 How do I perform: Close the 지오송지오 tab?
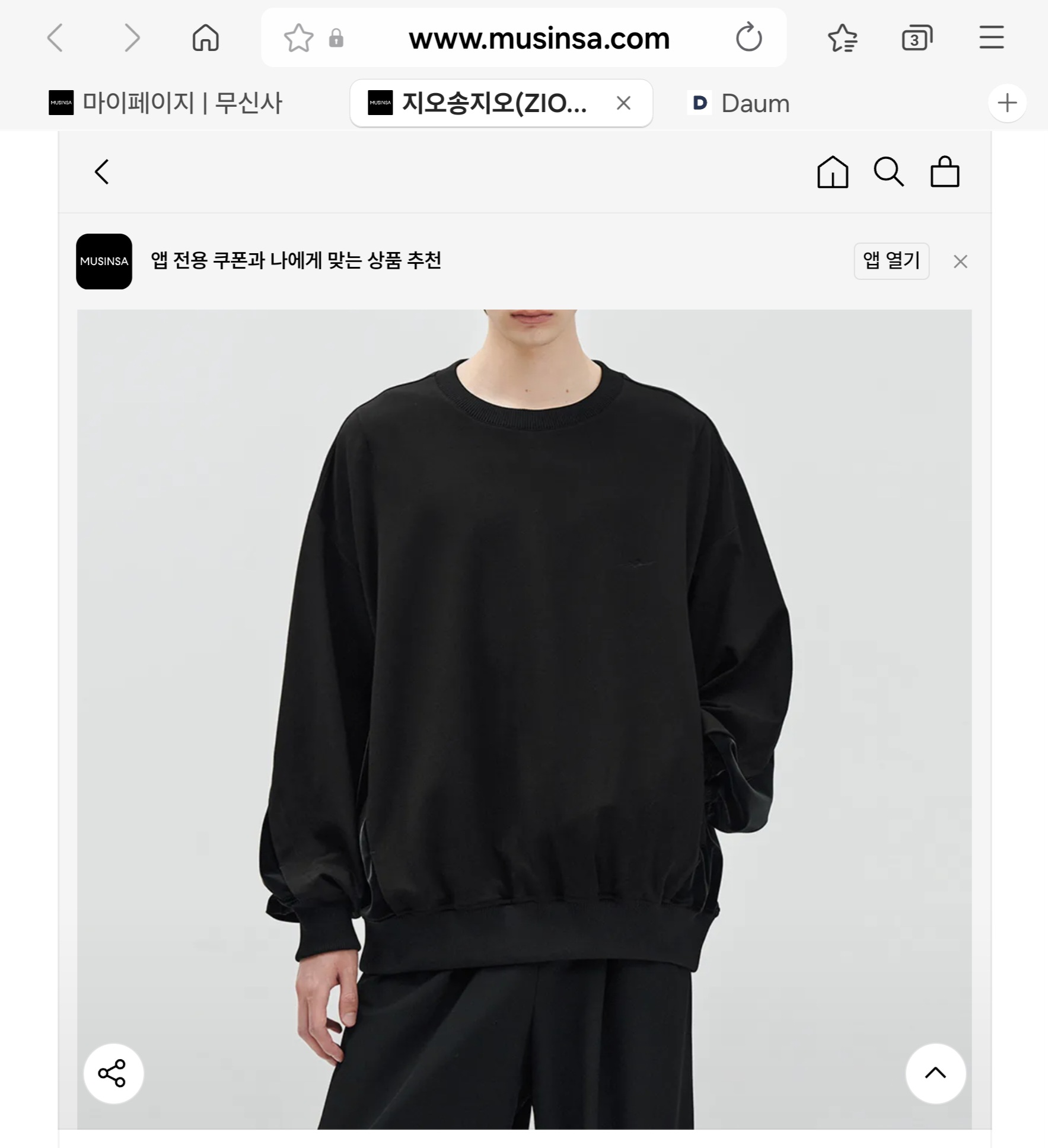623,103
